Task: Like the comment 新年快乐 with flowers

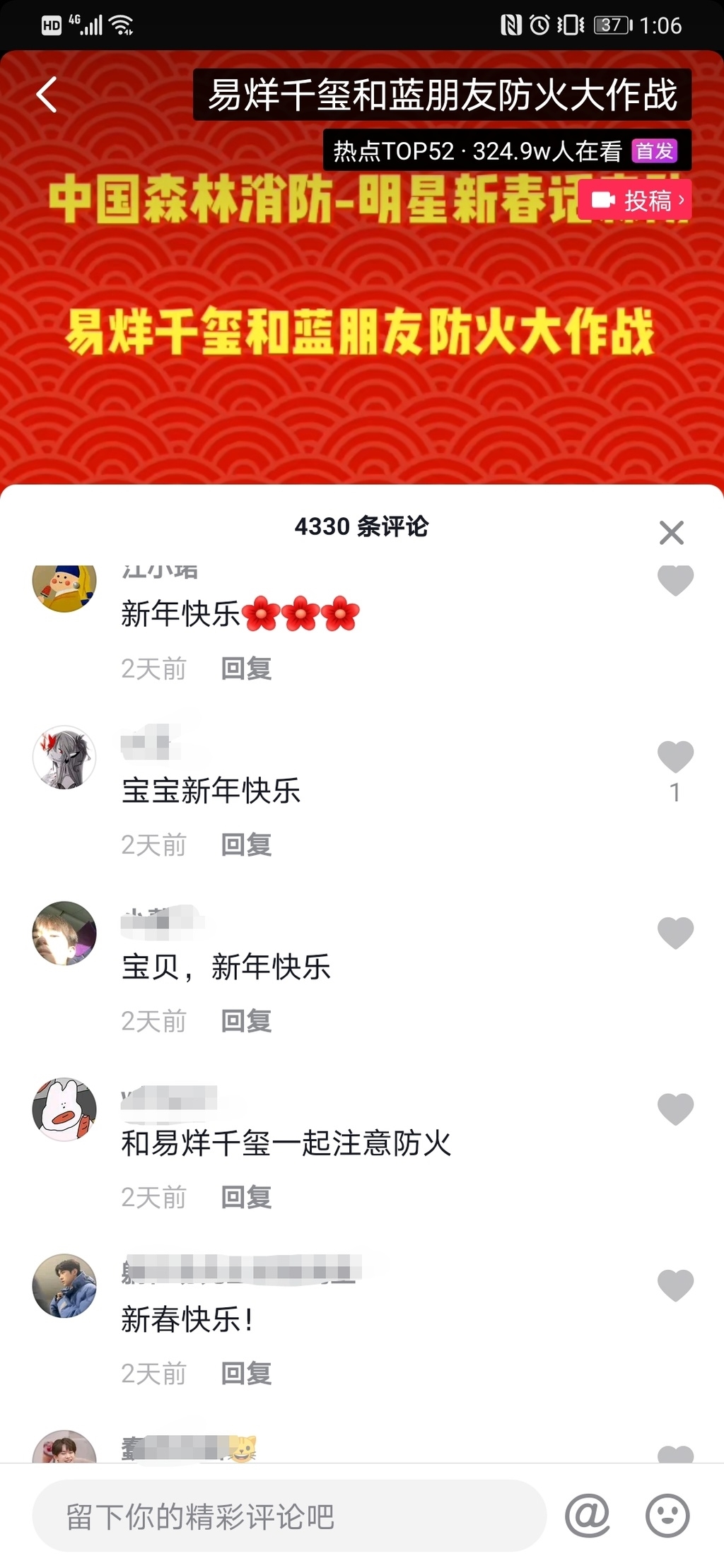Action: [675, 581]
